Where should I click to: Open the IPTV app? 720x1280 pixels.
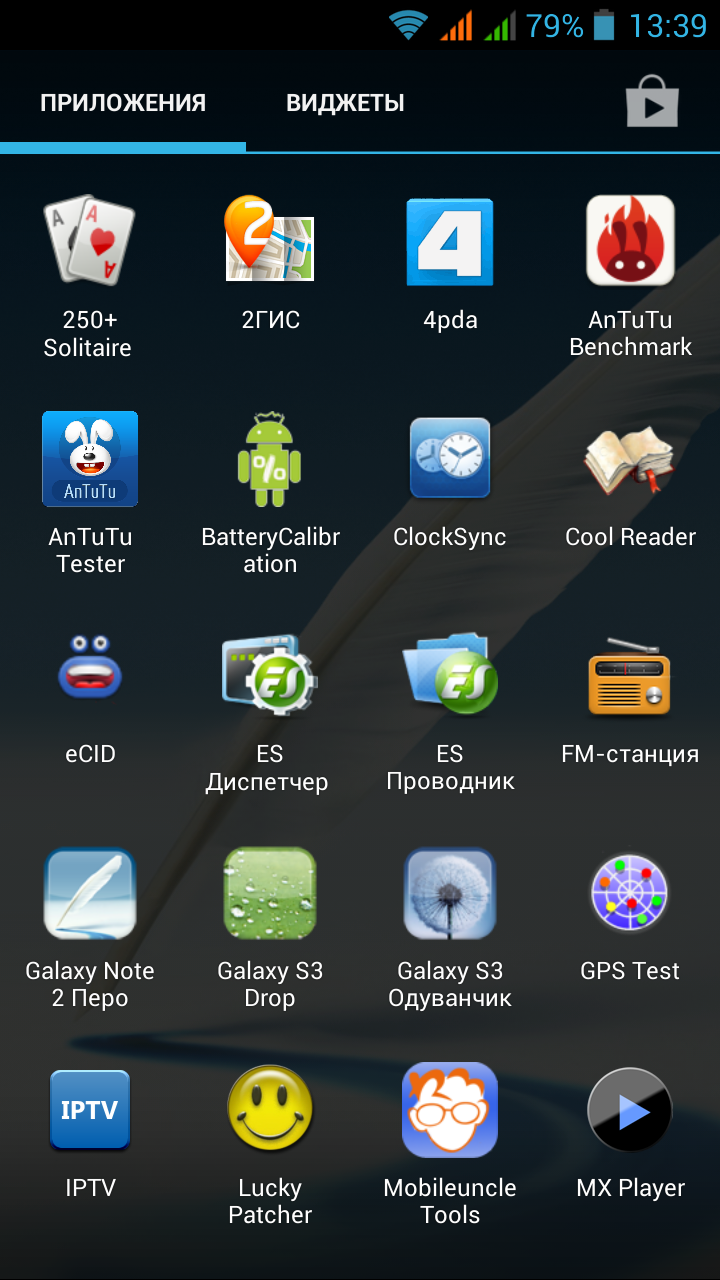click(x=90, y=1109)
